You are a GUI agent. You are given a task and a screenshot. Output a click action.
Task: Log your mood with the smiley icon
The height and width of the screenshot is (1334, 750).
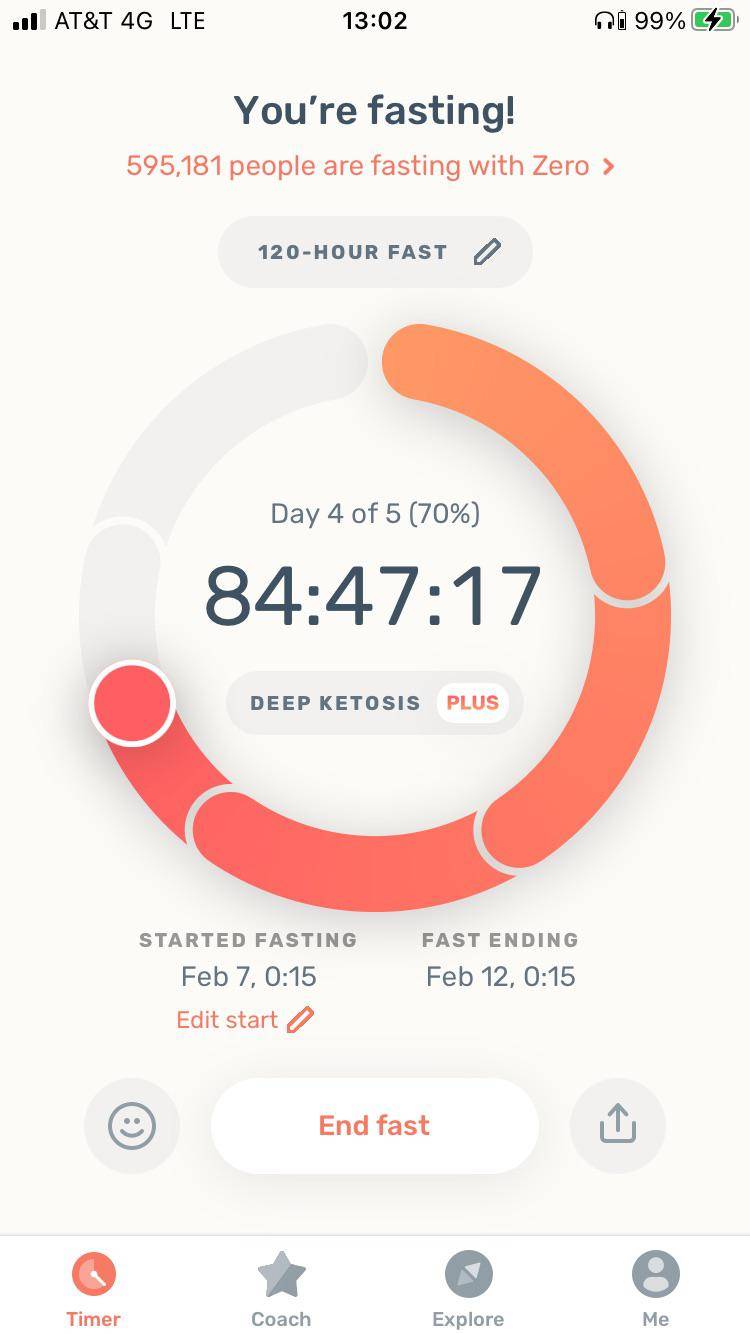(132, 1126)
